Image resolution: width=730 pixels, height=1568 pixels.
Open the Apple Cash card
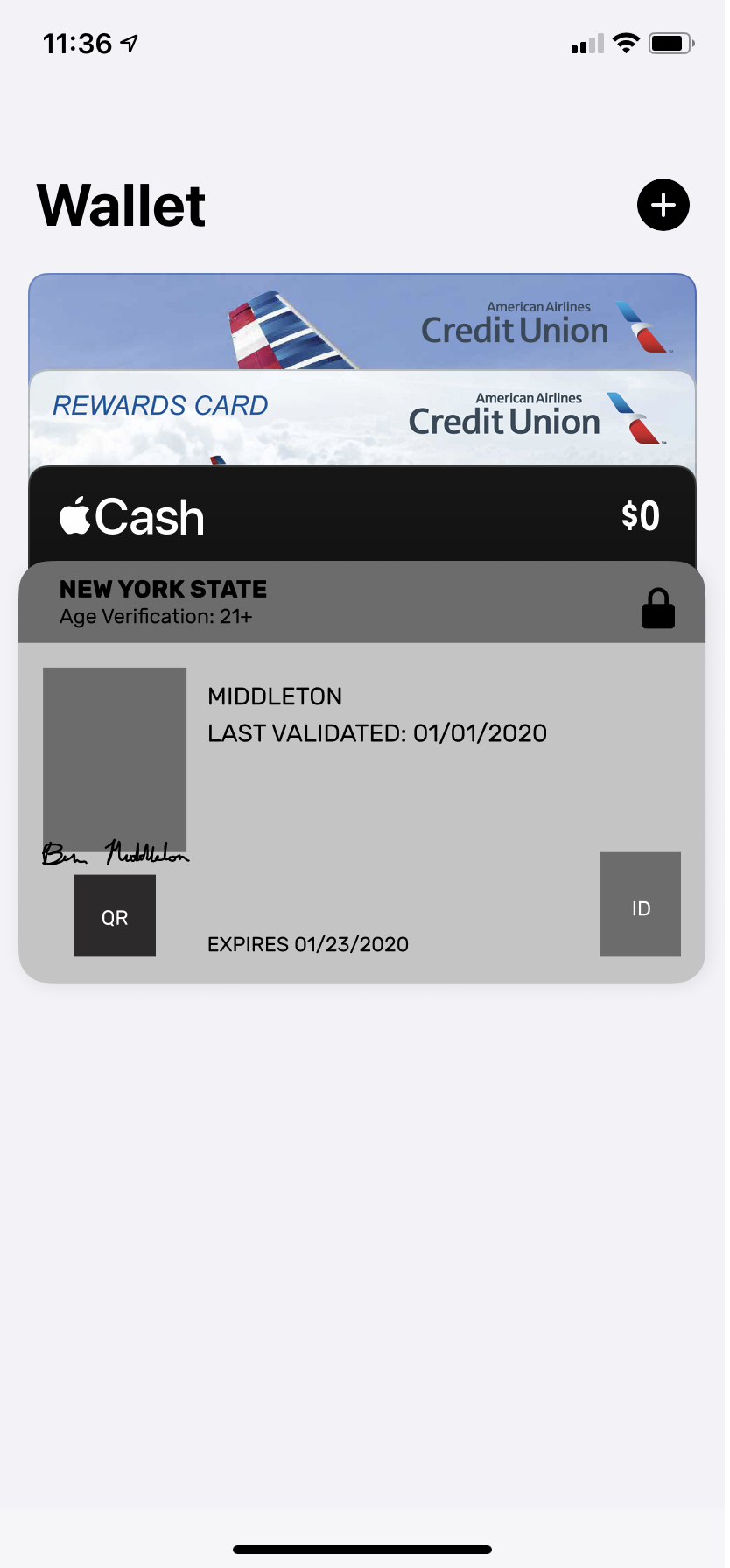tap(362, 514)
